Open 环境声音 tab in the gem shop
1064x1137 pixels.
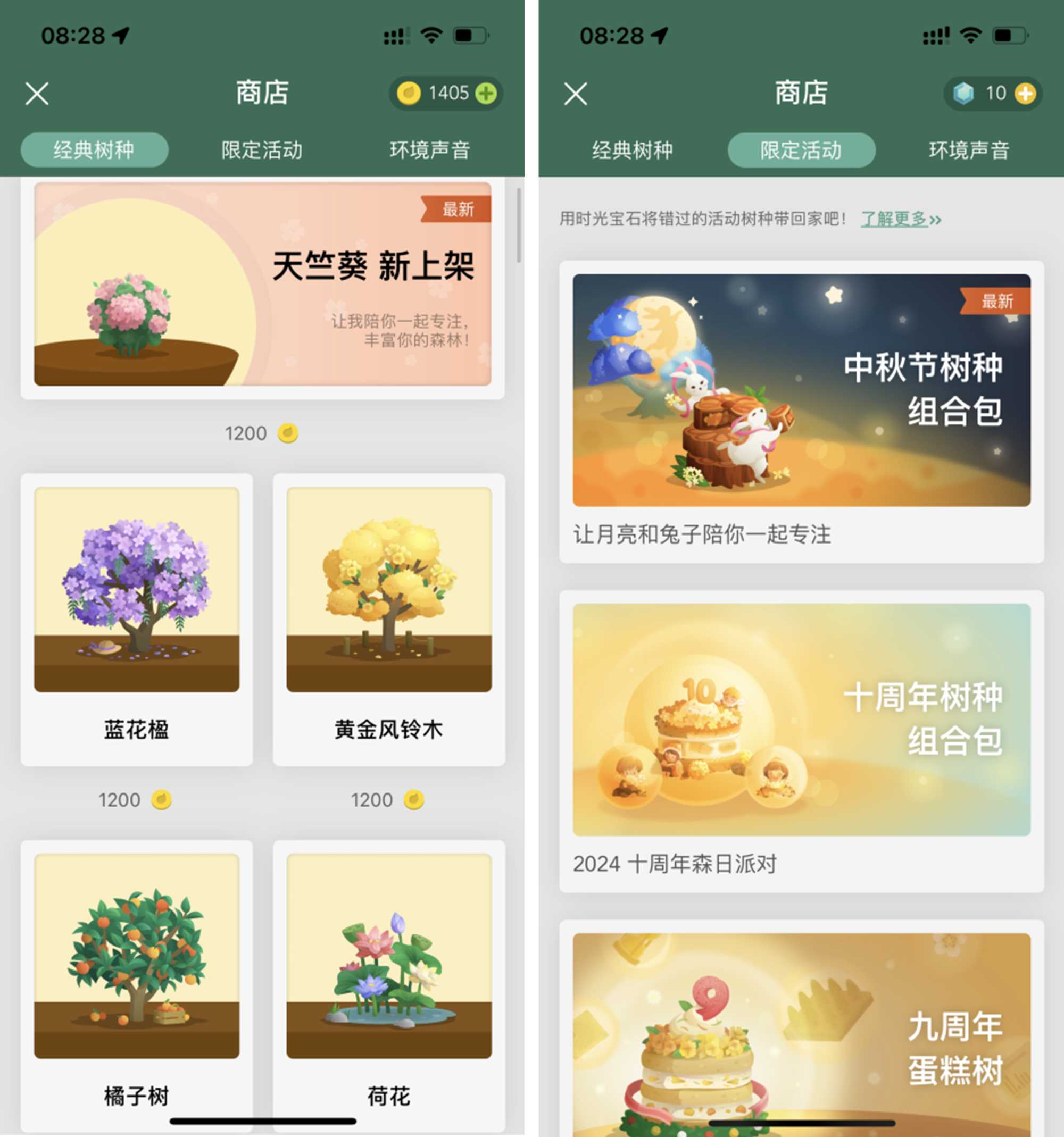[969, 151]
